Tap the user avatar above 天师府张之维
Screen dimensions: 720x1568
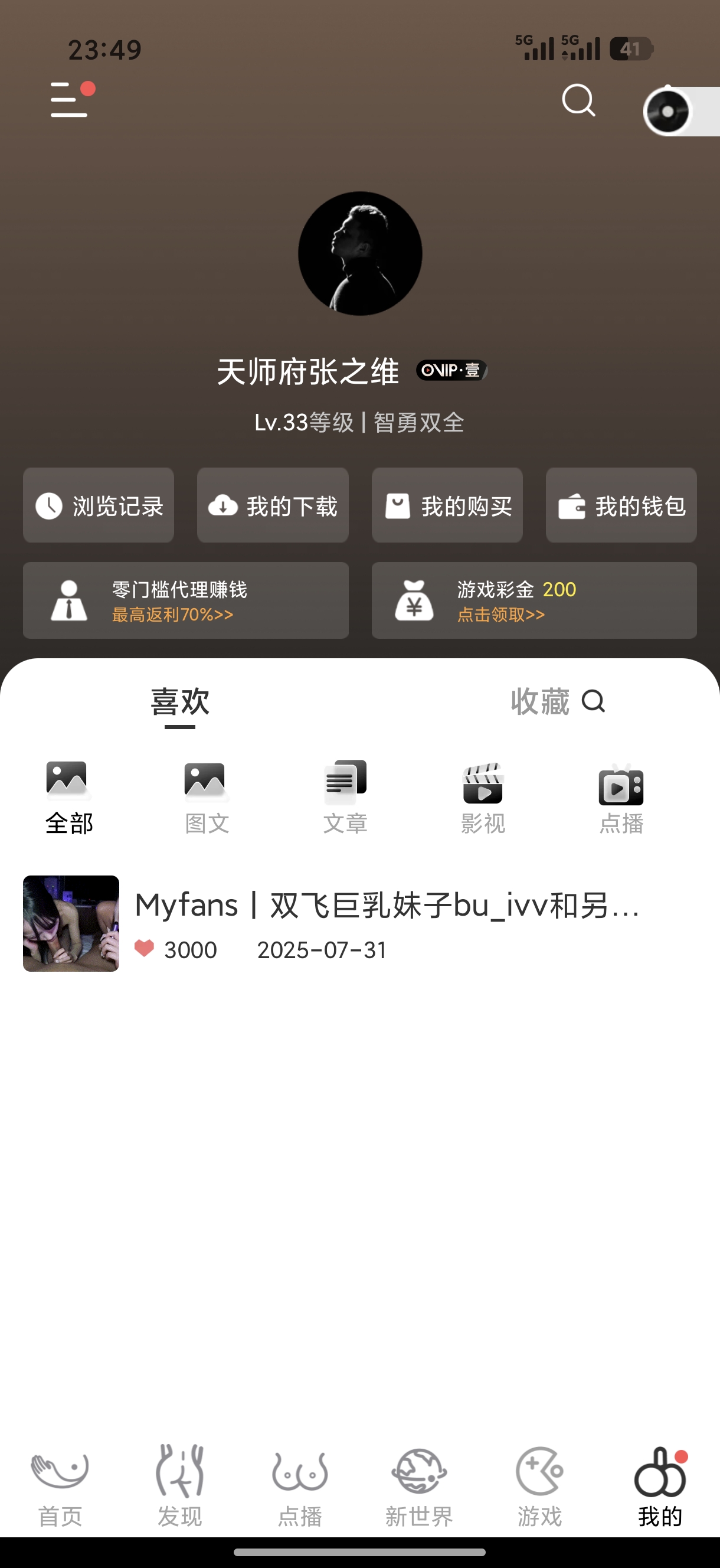click(x=359, y=254)
